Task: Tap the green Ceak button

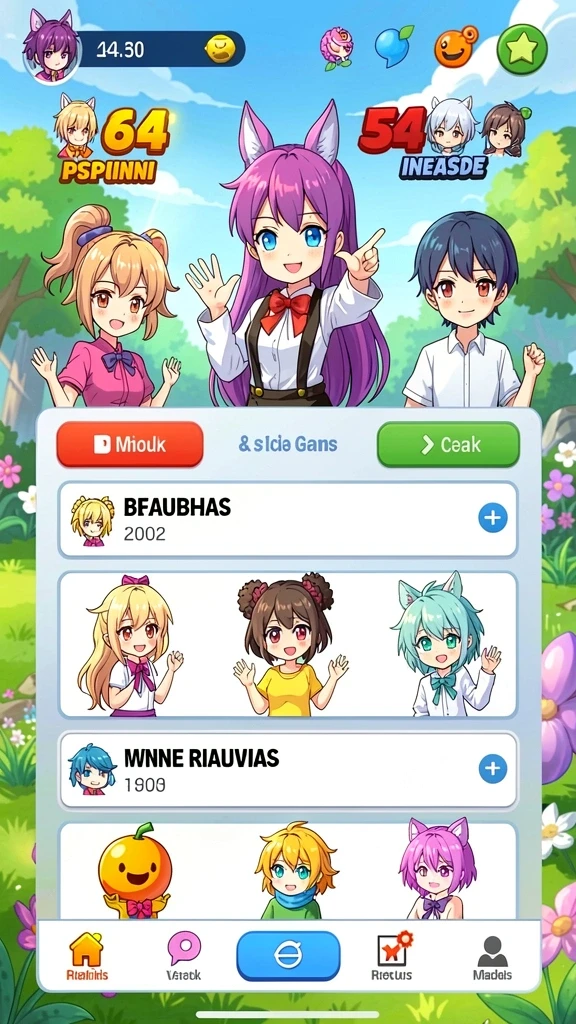Action: click(448, 445)
